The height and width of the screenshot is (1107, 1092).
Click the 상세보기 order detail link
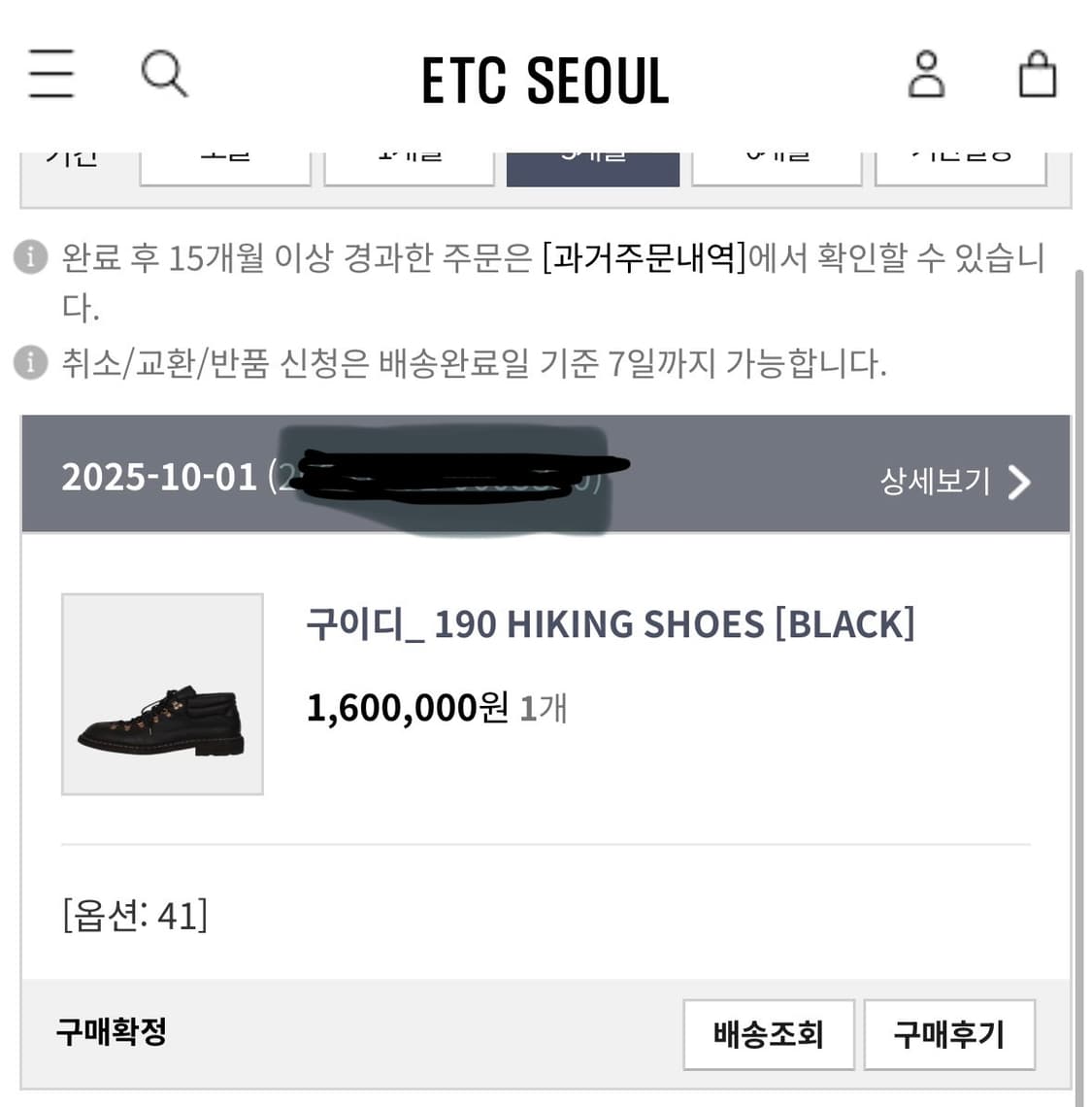coord(934,481)
